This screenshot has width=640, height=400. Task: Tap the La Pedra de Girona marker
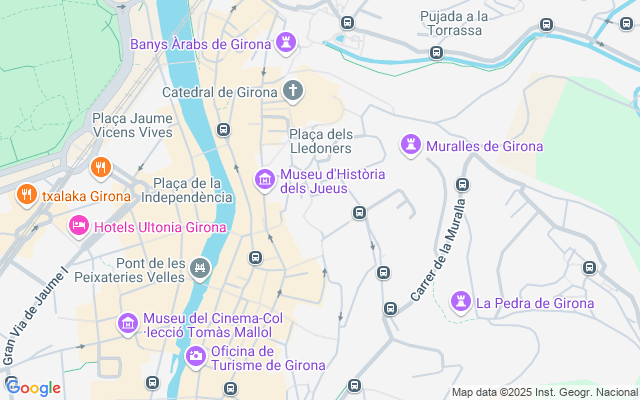coord(460,301)
